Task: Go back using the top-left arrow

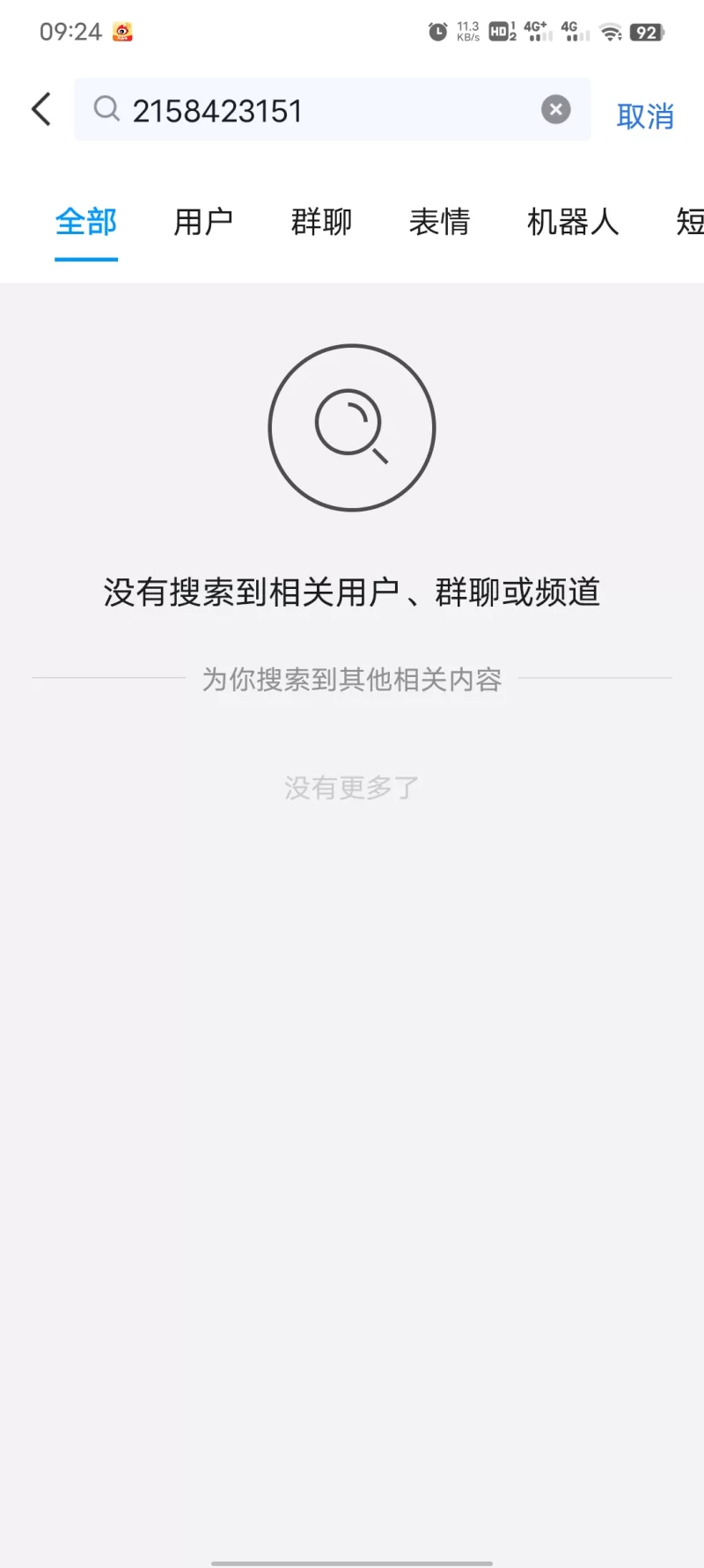Action: click(x=41, y=110)
